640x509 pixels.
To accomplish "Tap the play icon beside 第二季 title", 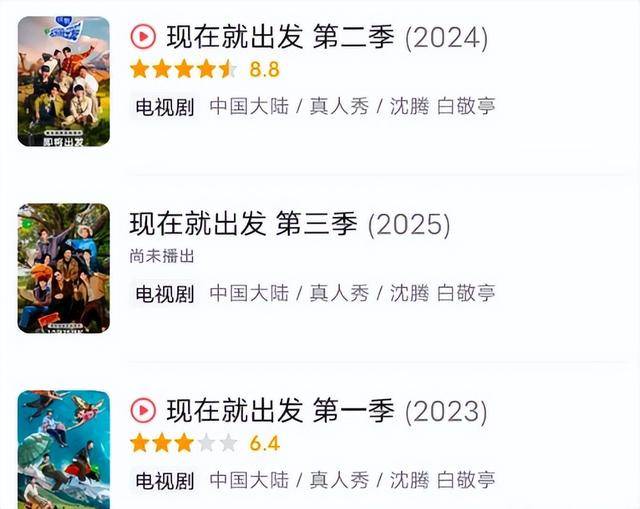I will coord(143,38).
